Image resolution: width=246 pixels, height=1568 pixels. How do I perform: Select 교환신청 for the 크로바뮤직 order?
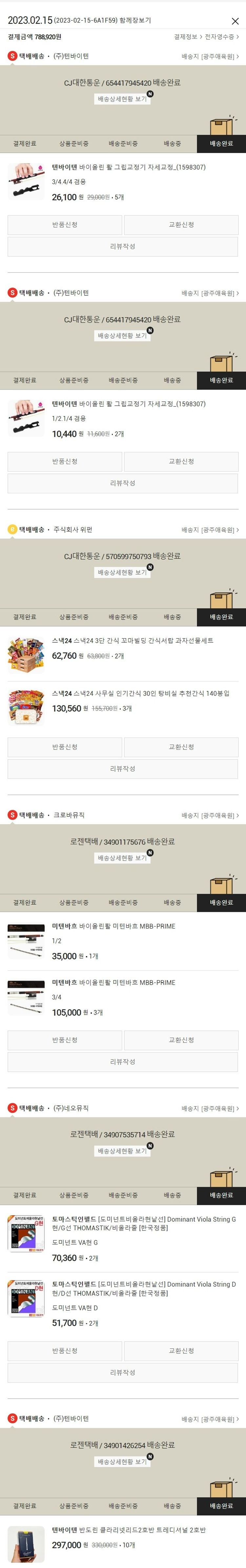tap(181, 1040)
